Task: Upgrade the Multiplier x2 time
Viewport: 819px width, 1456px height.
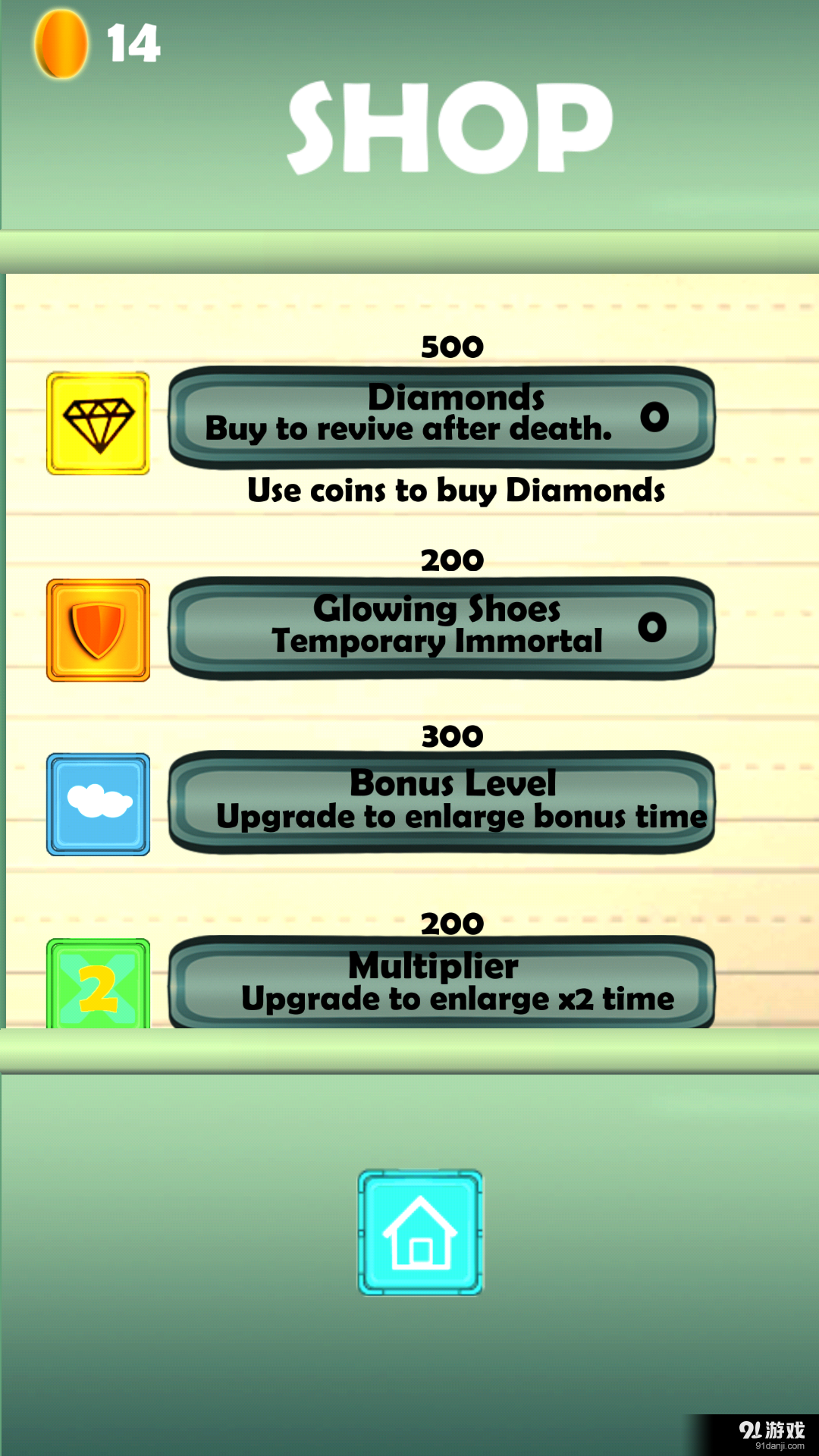Action: pos(441,983)
